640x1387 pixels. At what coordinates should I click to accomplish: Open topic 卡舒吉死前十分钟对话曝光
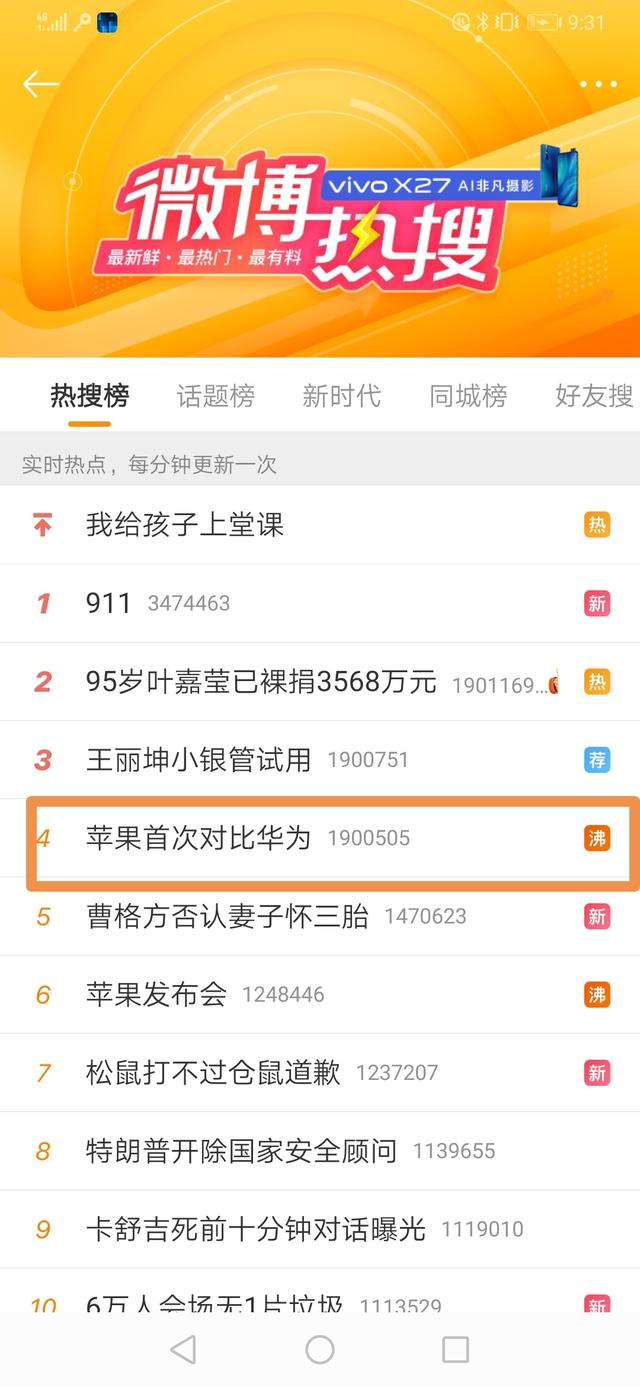pyautogui.click(x=255, y=1229)
